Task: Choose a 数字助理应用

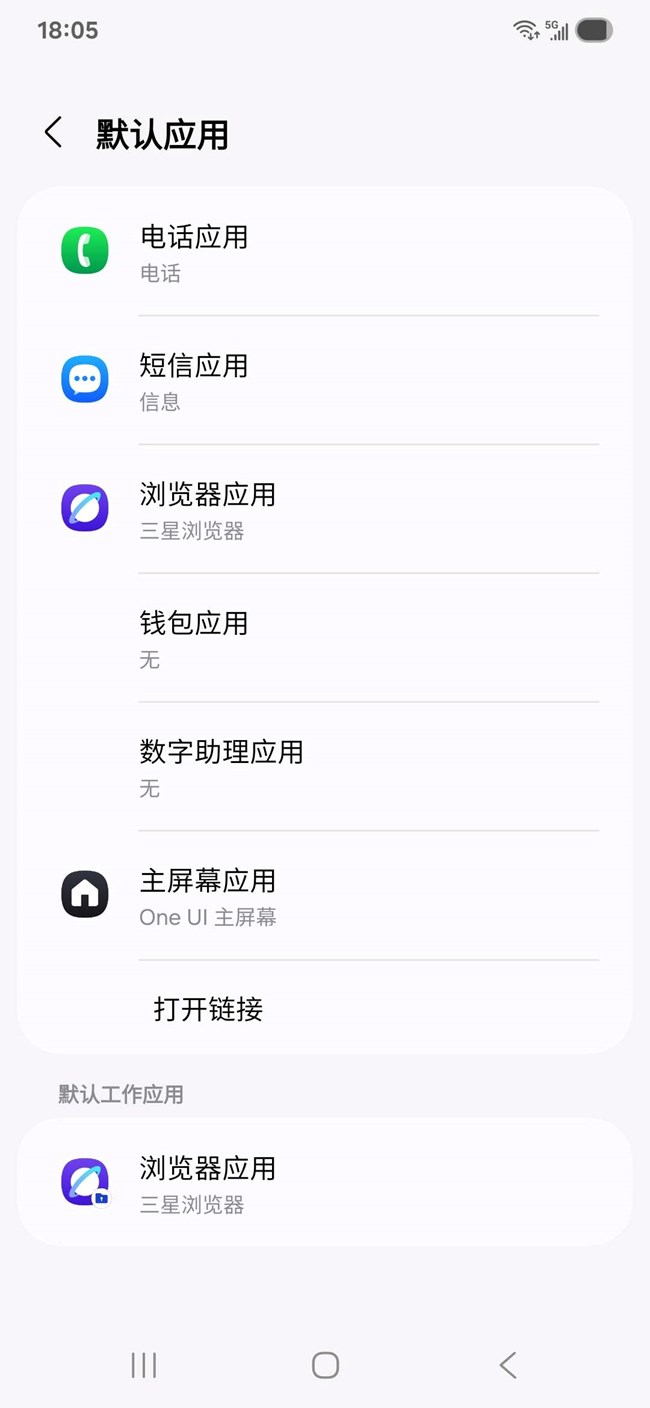Action: [324, 768]
